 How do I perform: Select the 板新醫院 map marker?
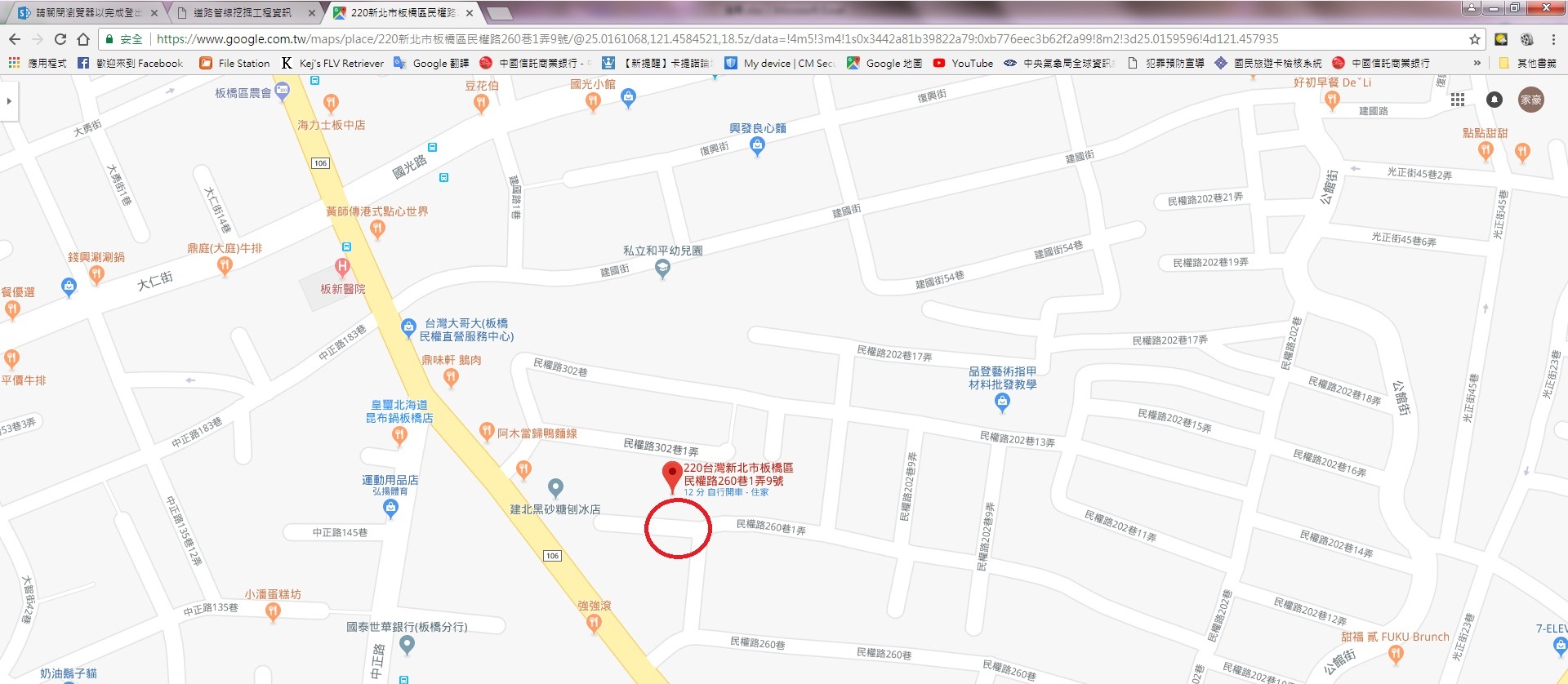[x=342, y=266]
